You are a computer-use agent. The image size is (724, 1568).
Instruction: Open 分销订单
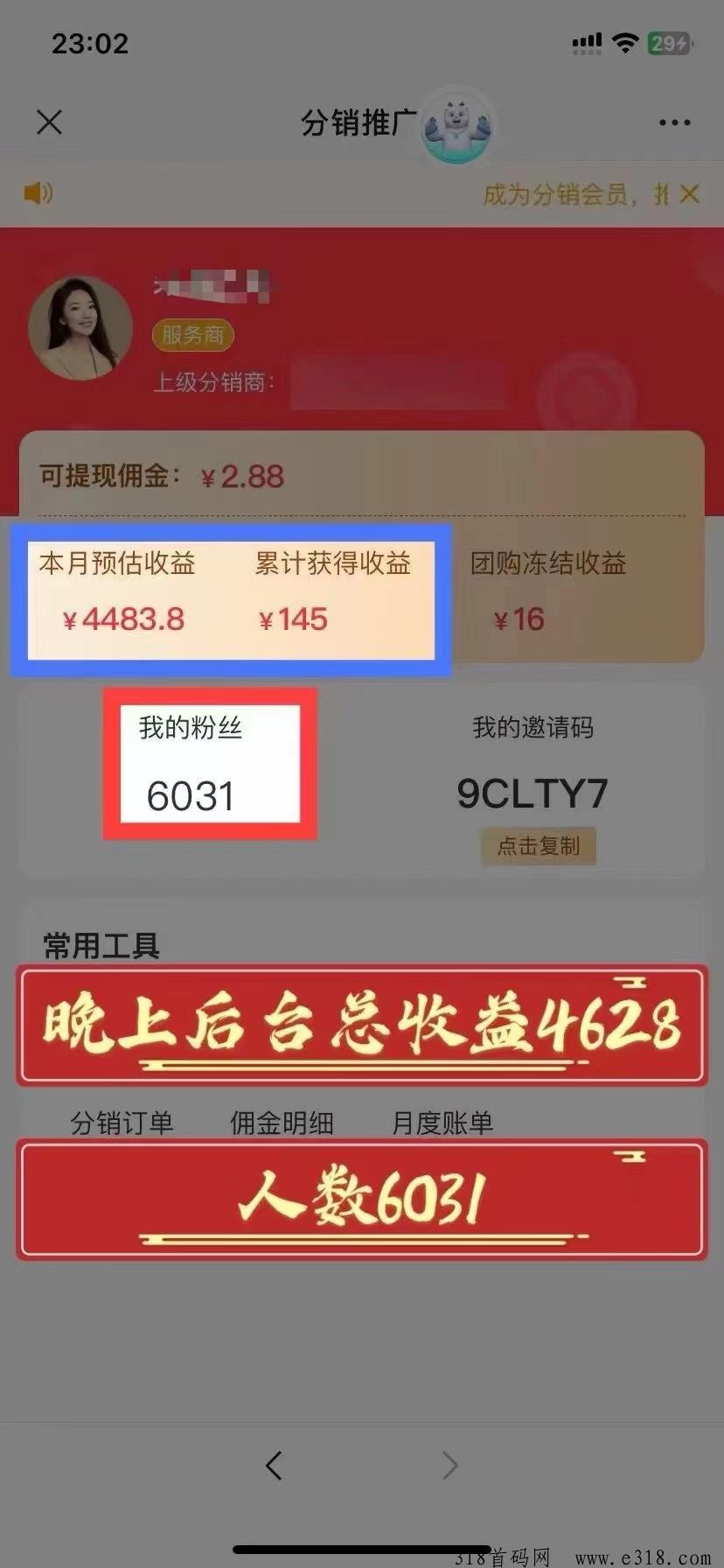122,1123
